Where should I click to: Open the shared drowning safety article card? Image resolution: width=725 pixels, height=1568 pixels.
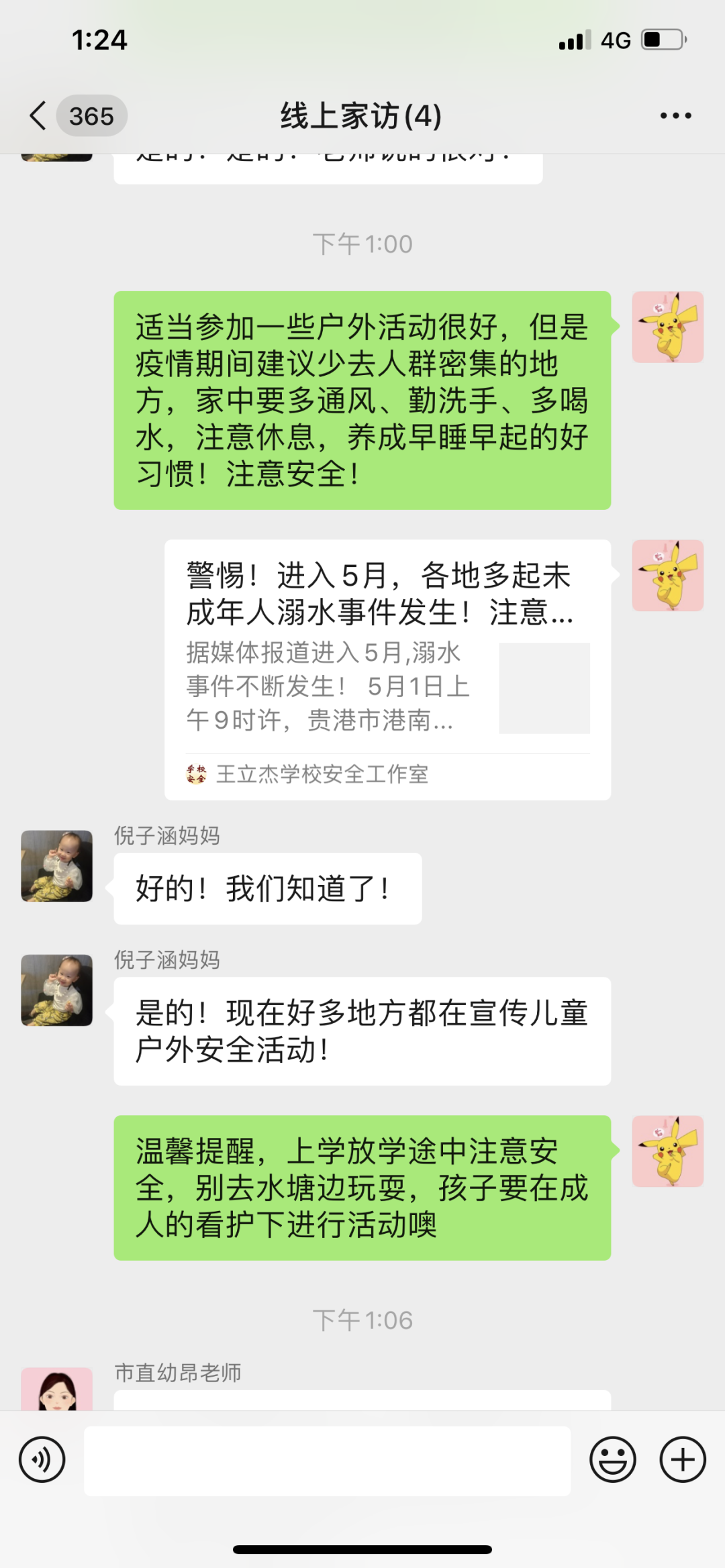[x=387, y=669]
